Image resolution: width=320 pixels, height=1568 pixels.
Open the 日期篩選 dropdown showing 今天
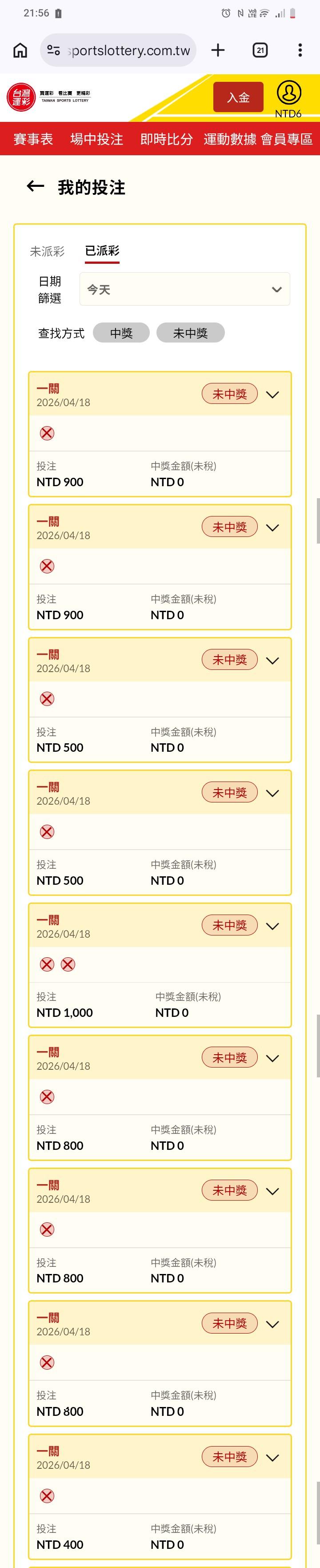click(184, 289)
